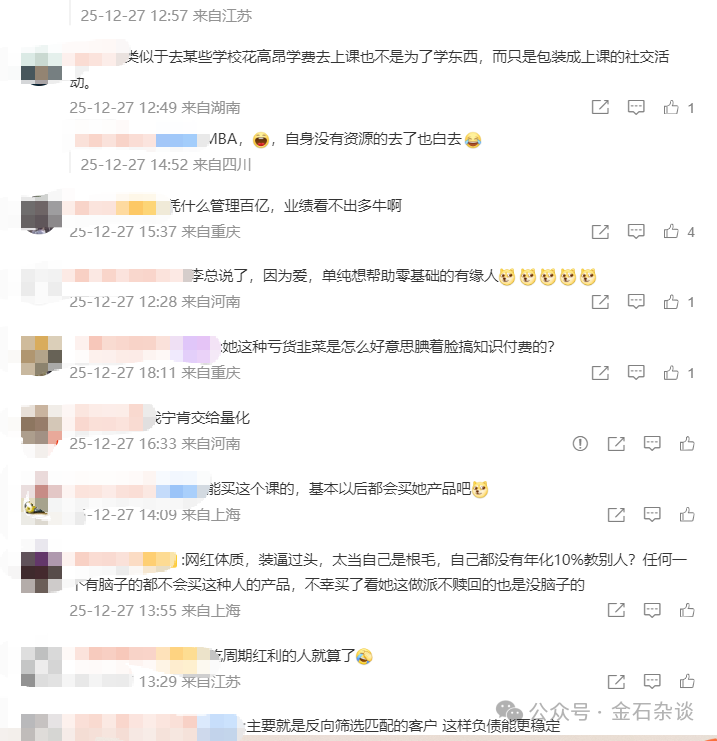Share the 12:49 comment from 湖南
Screen dimensions: 717x741
point(600,107)
